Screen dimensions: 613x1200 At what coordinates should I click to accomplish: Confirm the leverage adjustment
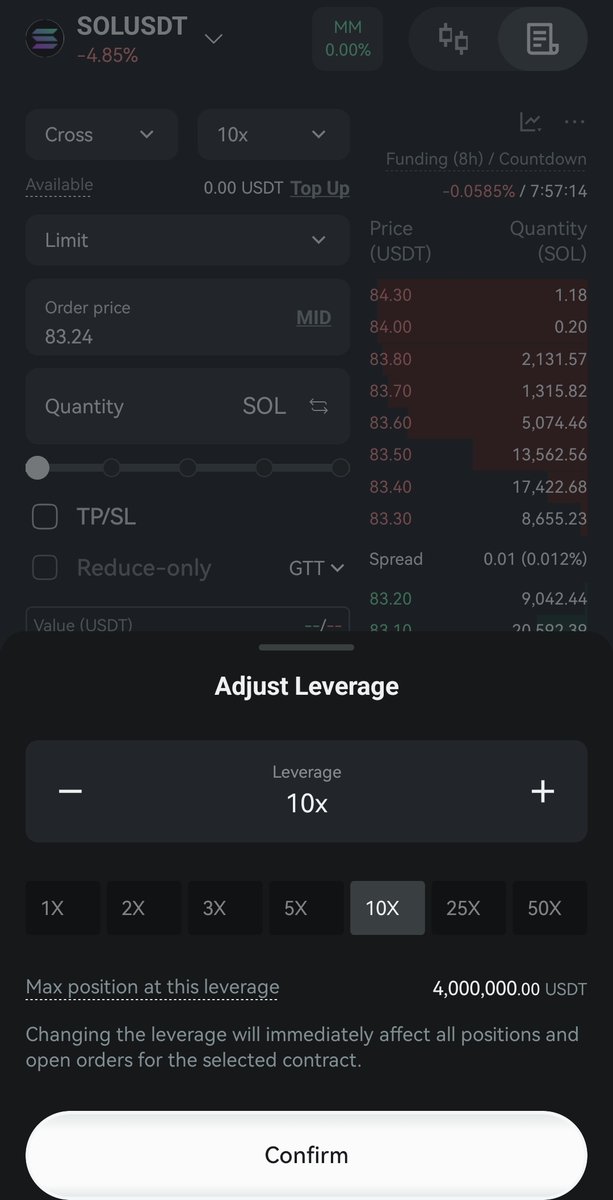[x=306, y=1155]
